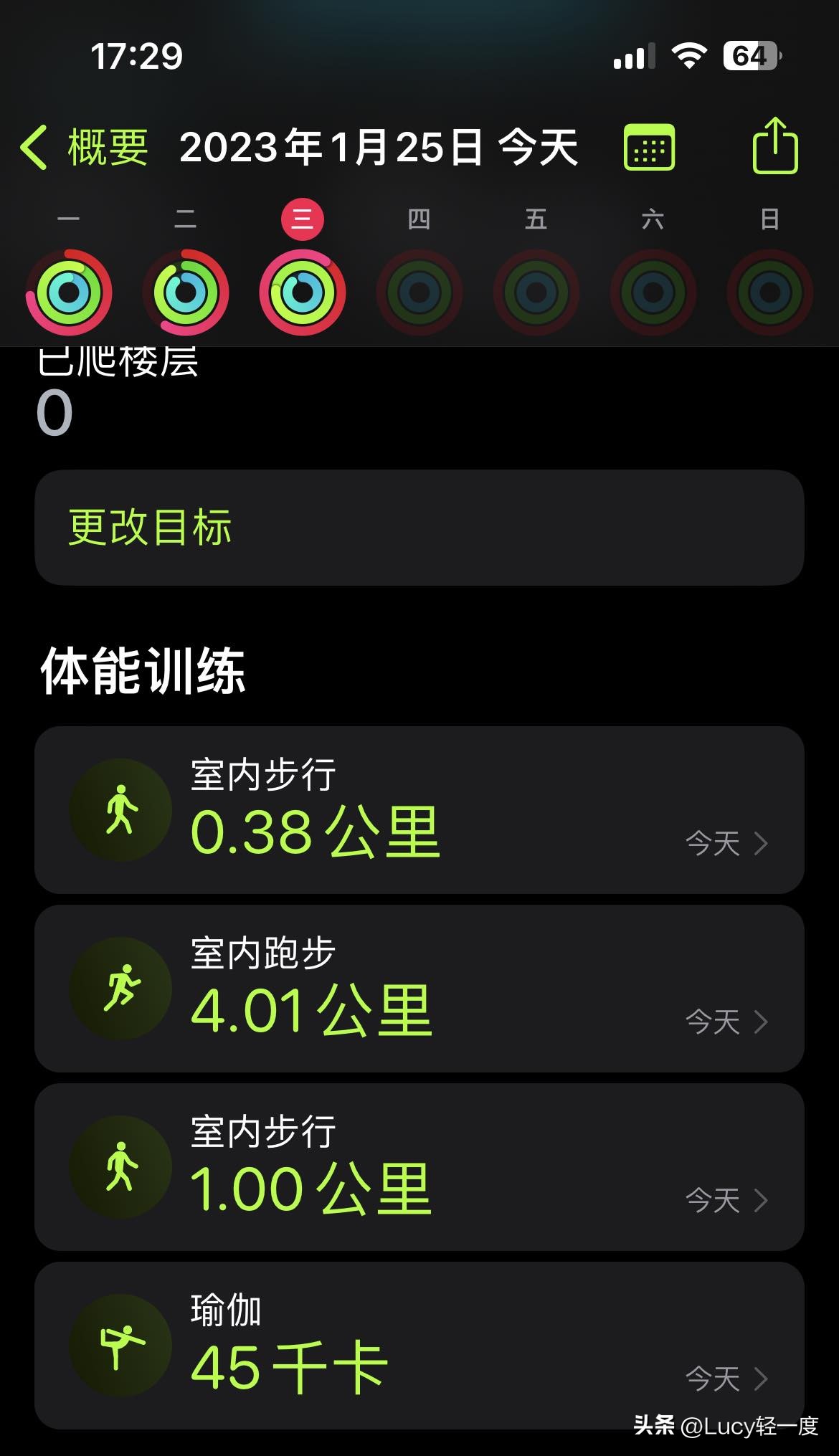Tap the share icon at top right
Viewport: 839px width, 1456px height.
(774, 144)
